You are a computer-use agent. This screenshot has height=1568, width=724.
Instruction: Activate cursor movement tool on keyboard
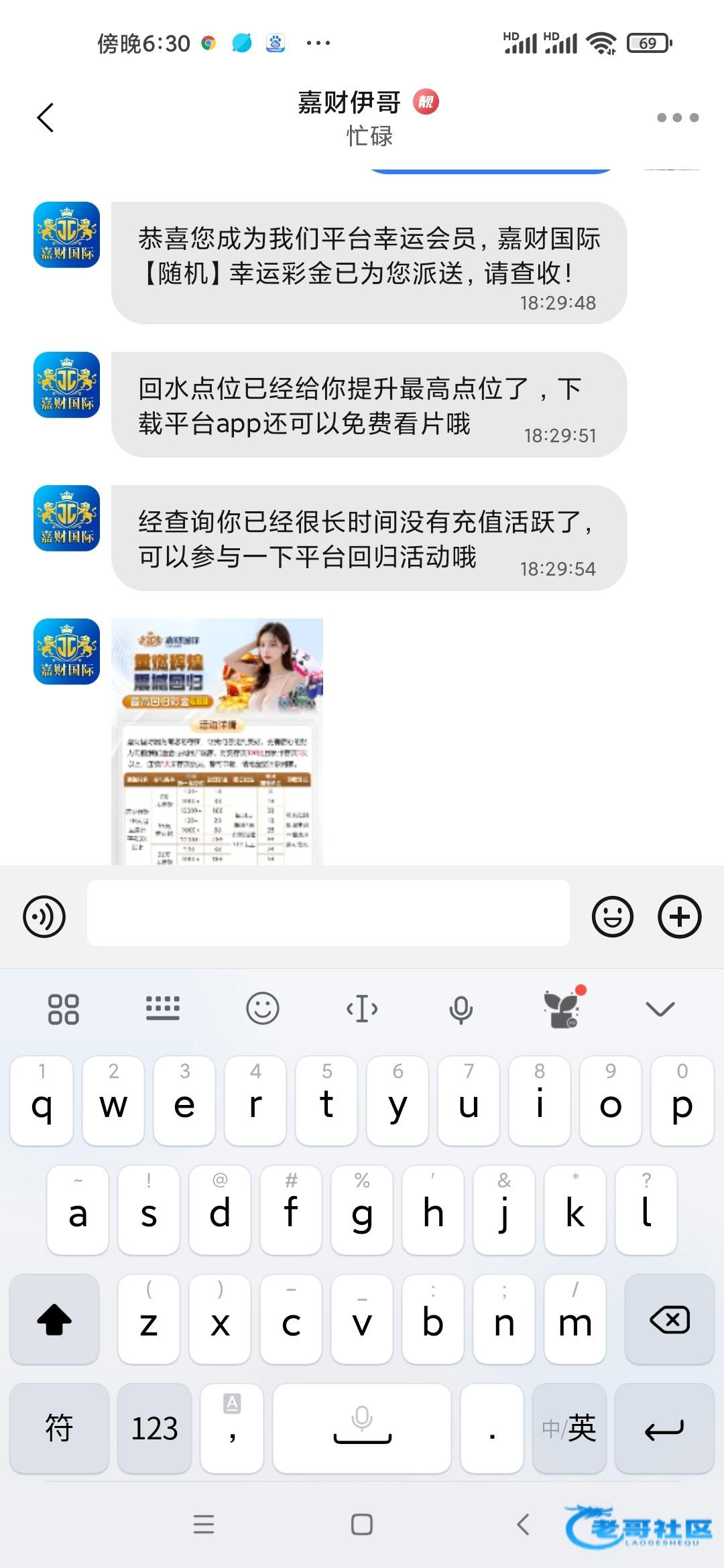point(362,1008)
